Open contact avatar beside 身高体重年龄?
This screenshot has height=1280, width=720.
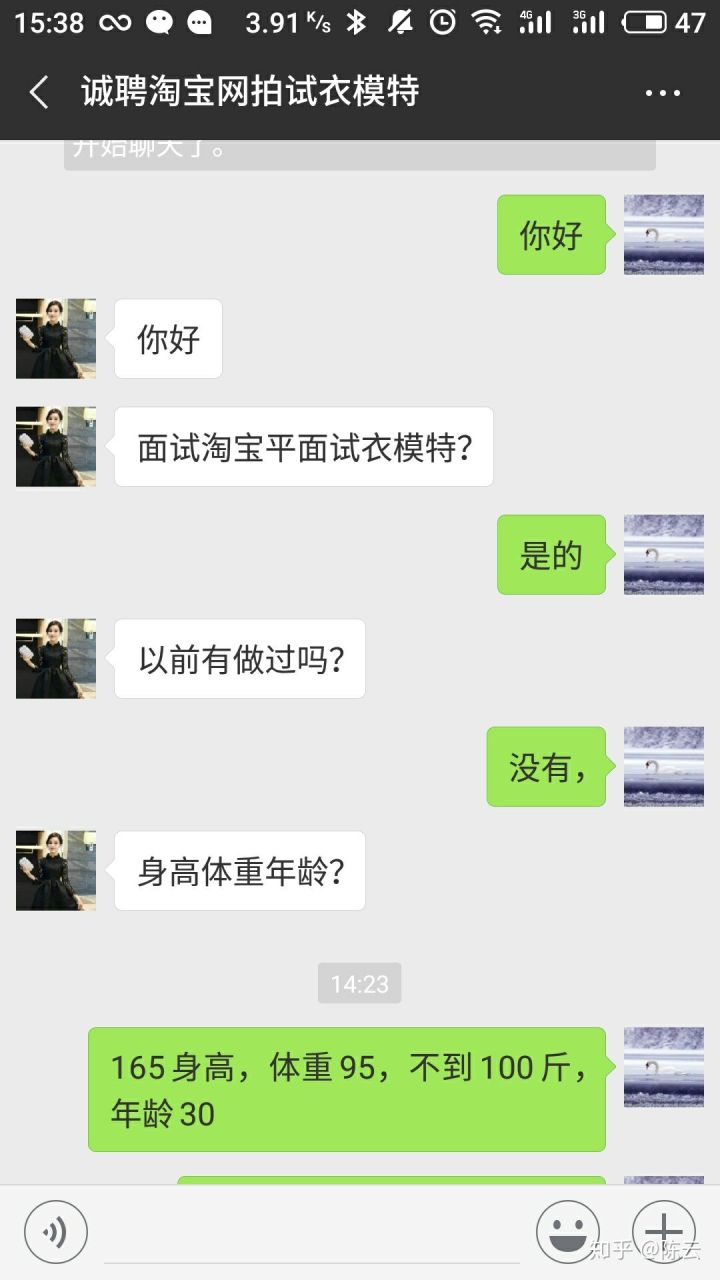coord(56,871)
